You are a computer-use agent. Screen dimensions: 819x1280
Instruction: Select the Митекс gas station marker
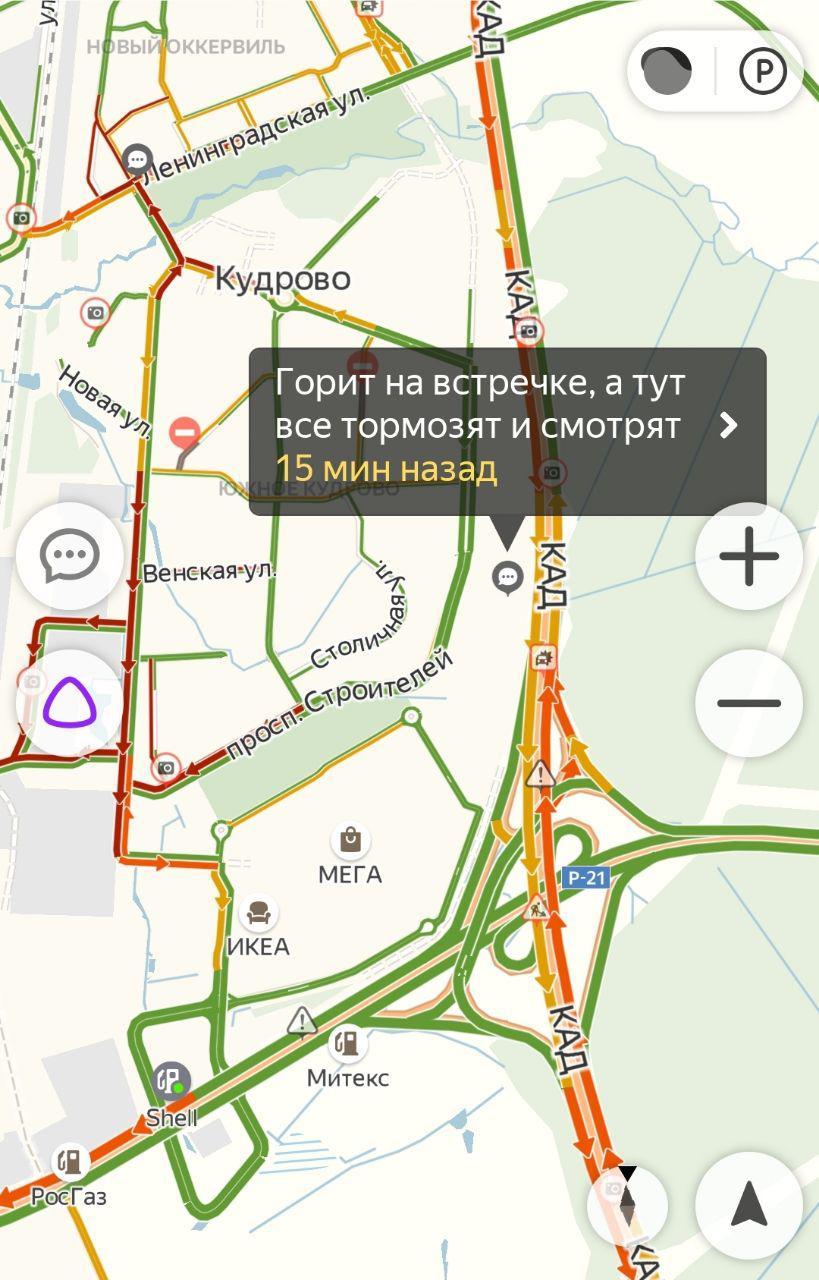click(x=347, y=1043)
